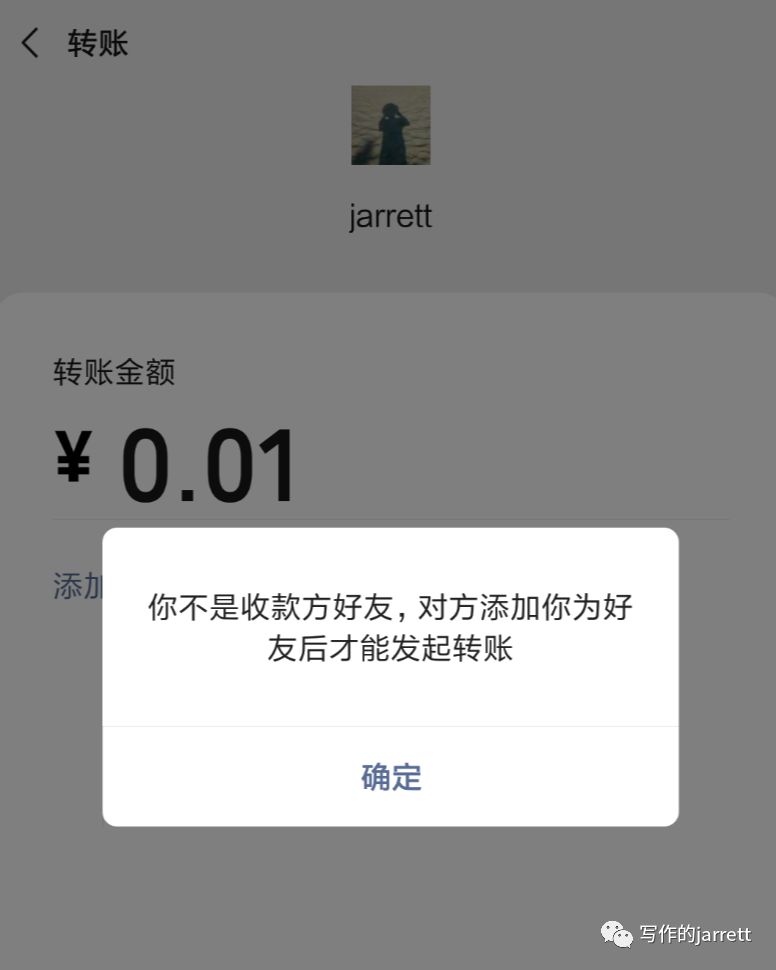Click the WeChat bubbles logo in watermark
Screen dimensions: 776x970
click(x=617, y=933)
